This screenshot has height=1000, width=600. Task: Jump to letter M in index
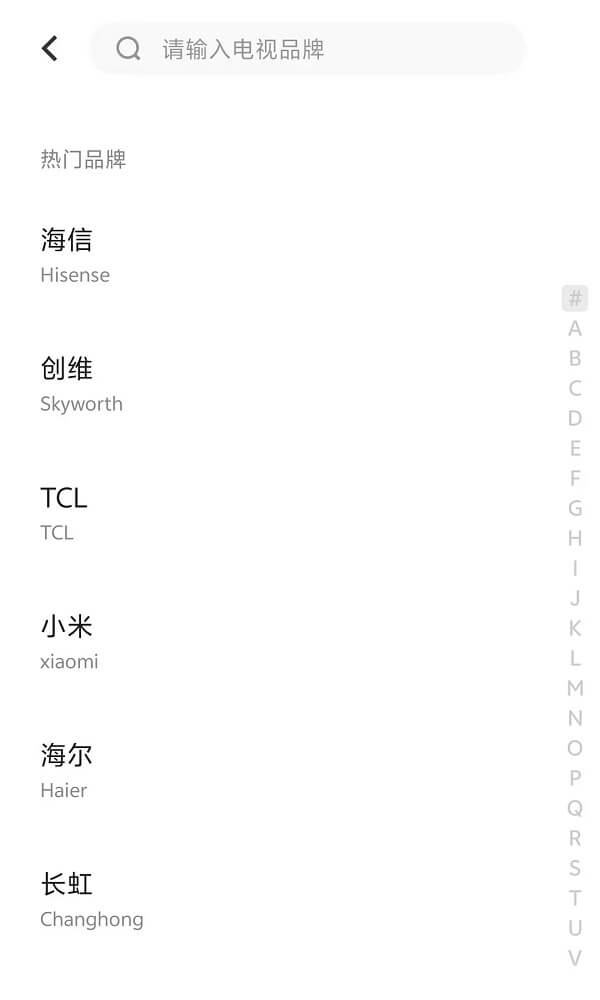point(575,688)
